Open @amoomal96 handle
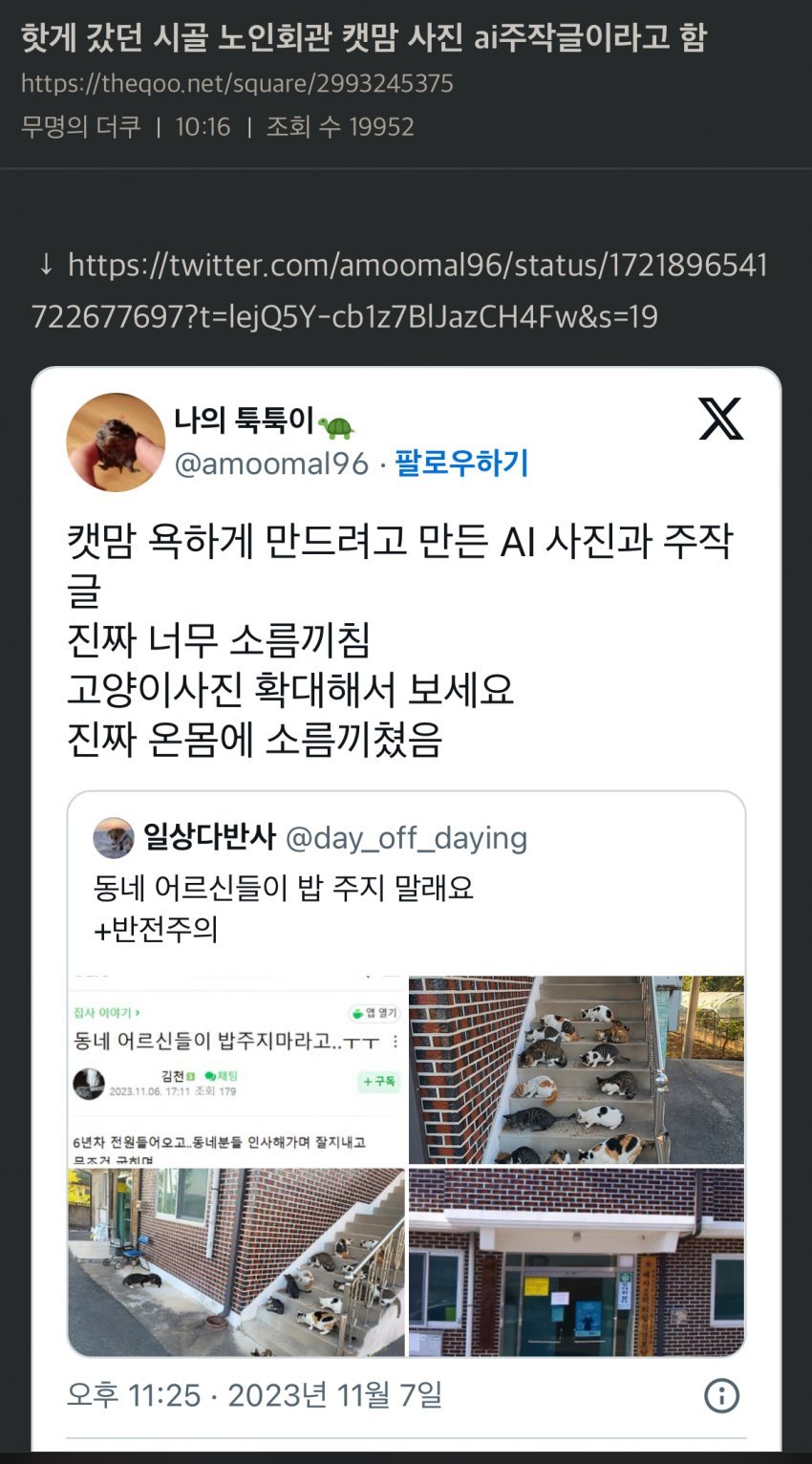This screenshot has height=1464, width=812. (271, 463)
